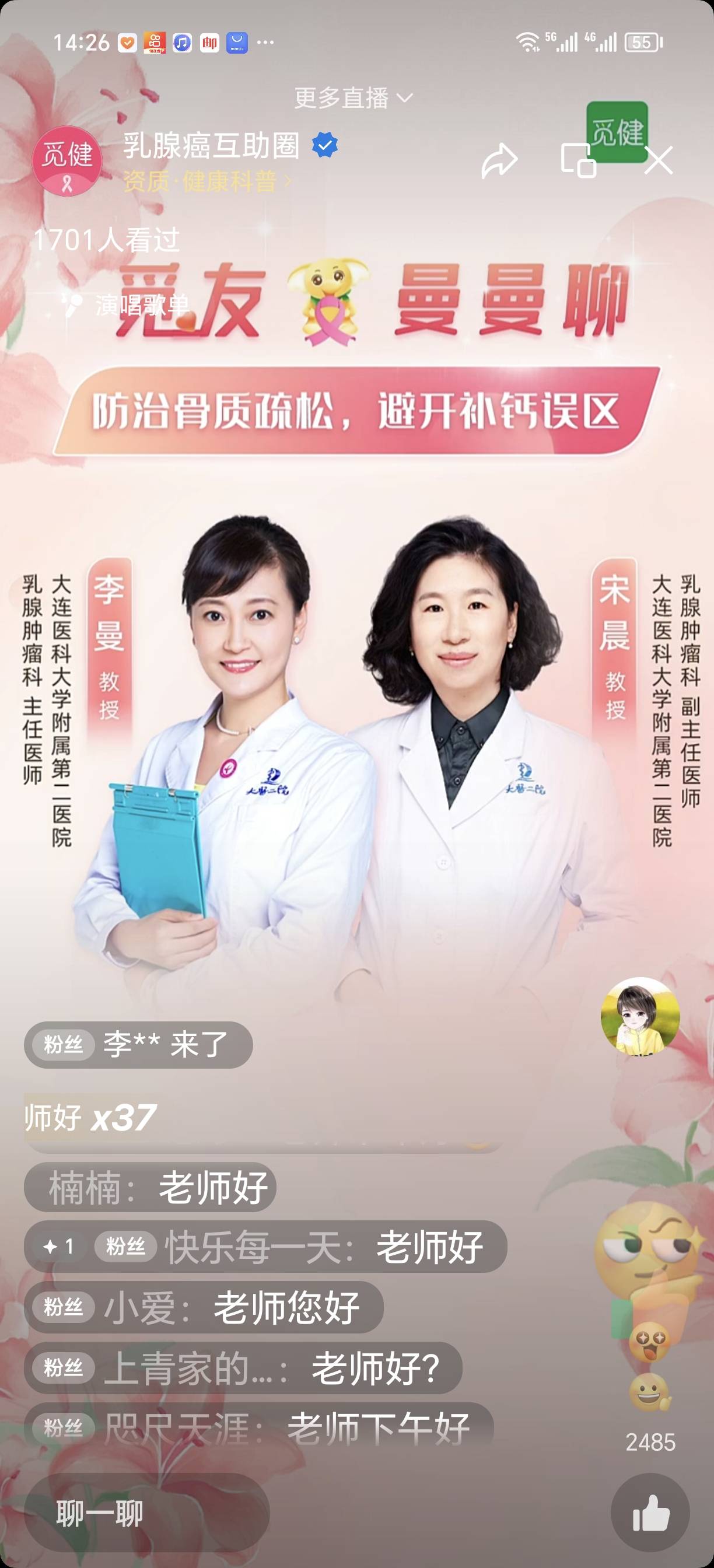
Task: Tap the viewer's yellow avatar thumbnail
Action: 638,1017
